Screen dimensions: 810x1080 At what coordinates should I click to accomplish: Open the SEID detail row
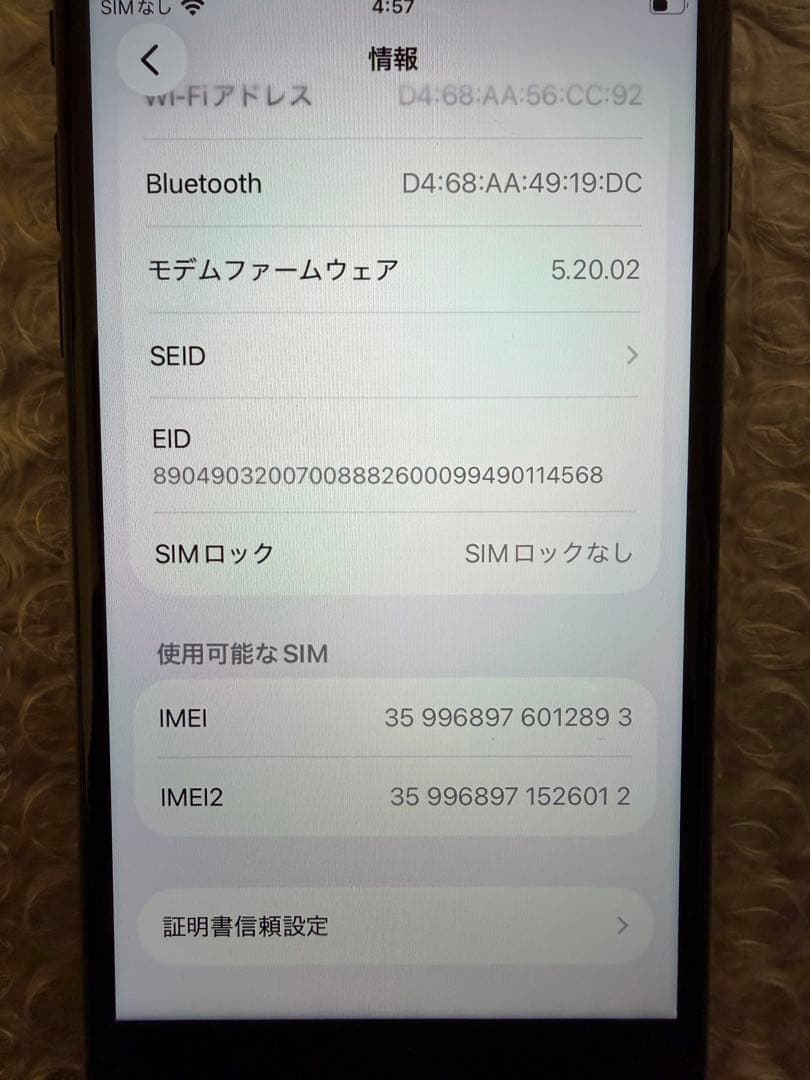[x=395, y=356]
